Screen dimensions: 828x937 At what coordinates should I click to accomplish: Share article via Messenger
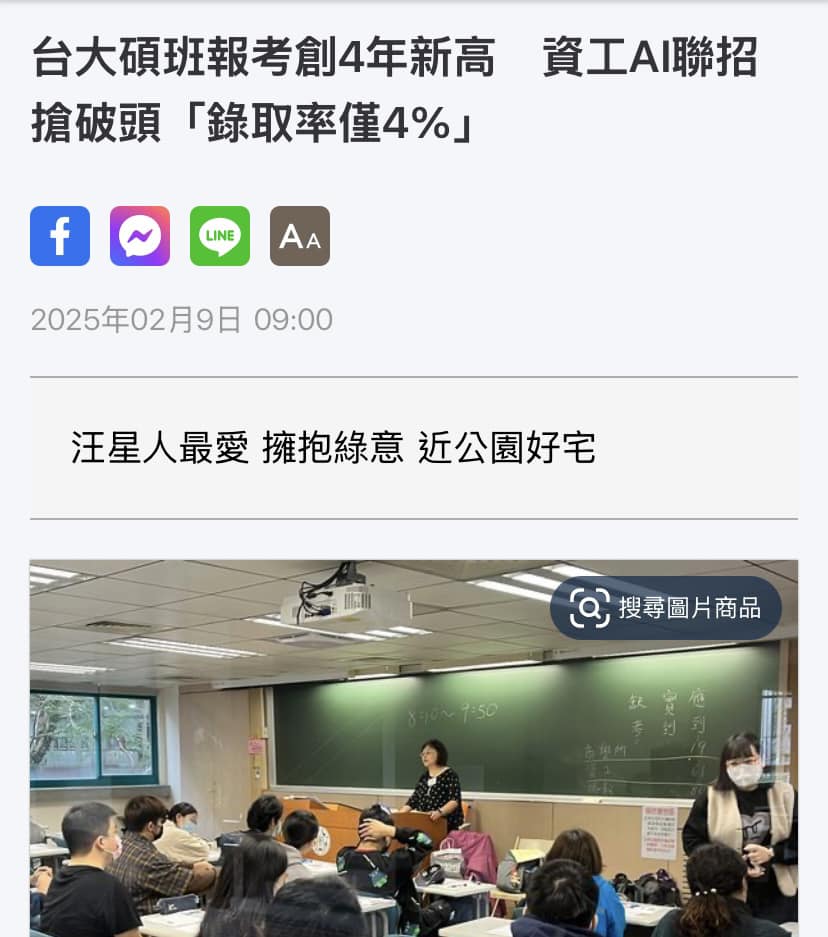tap(140, 236)
